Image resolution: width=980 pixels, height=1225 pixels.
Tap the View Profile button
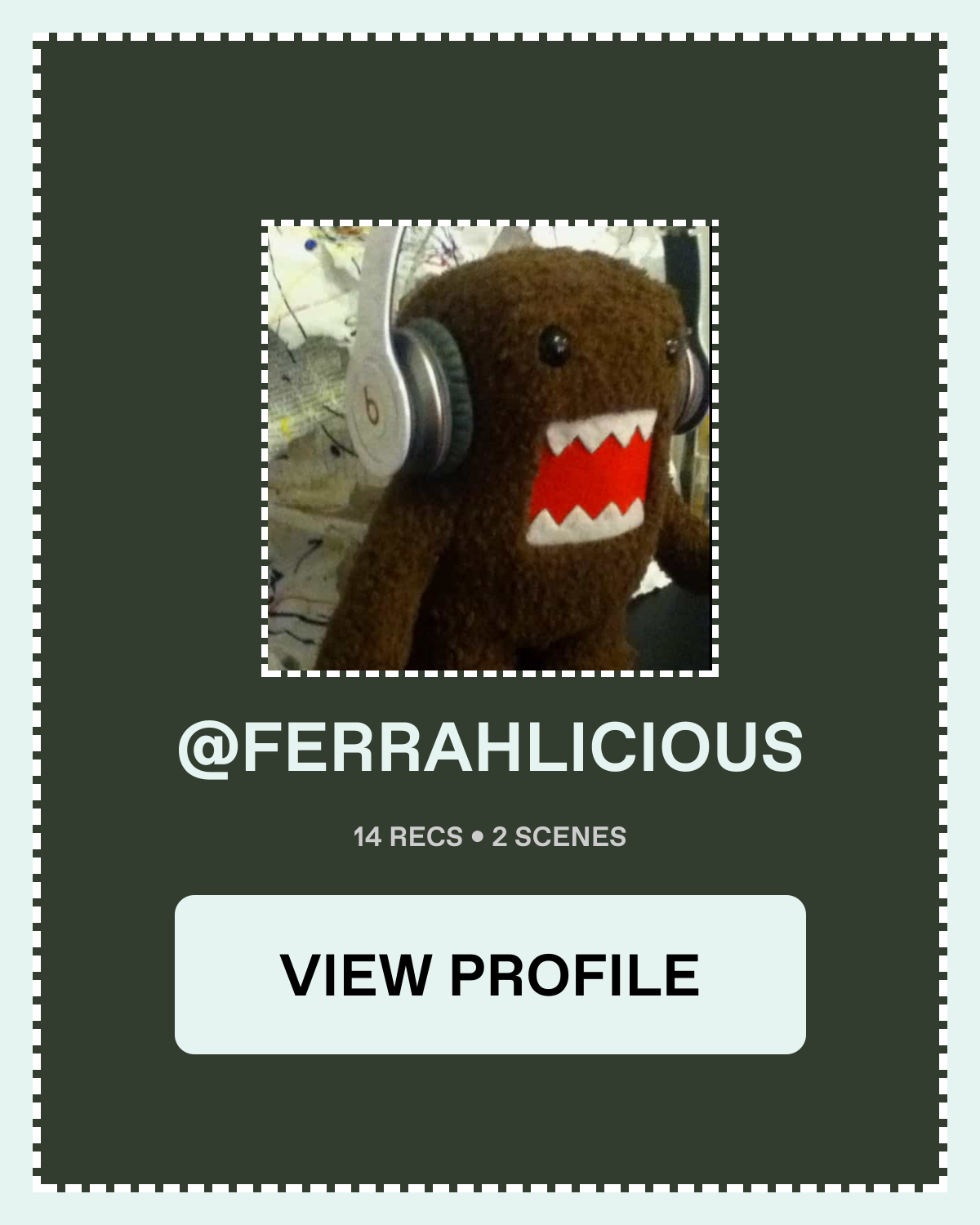[x=490, y=974]
